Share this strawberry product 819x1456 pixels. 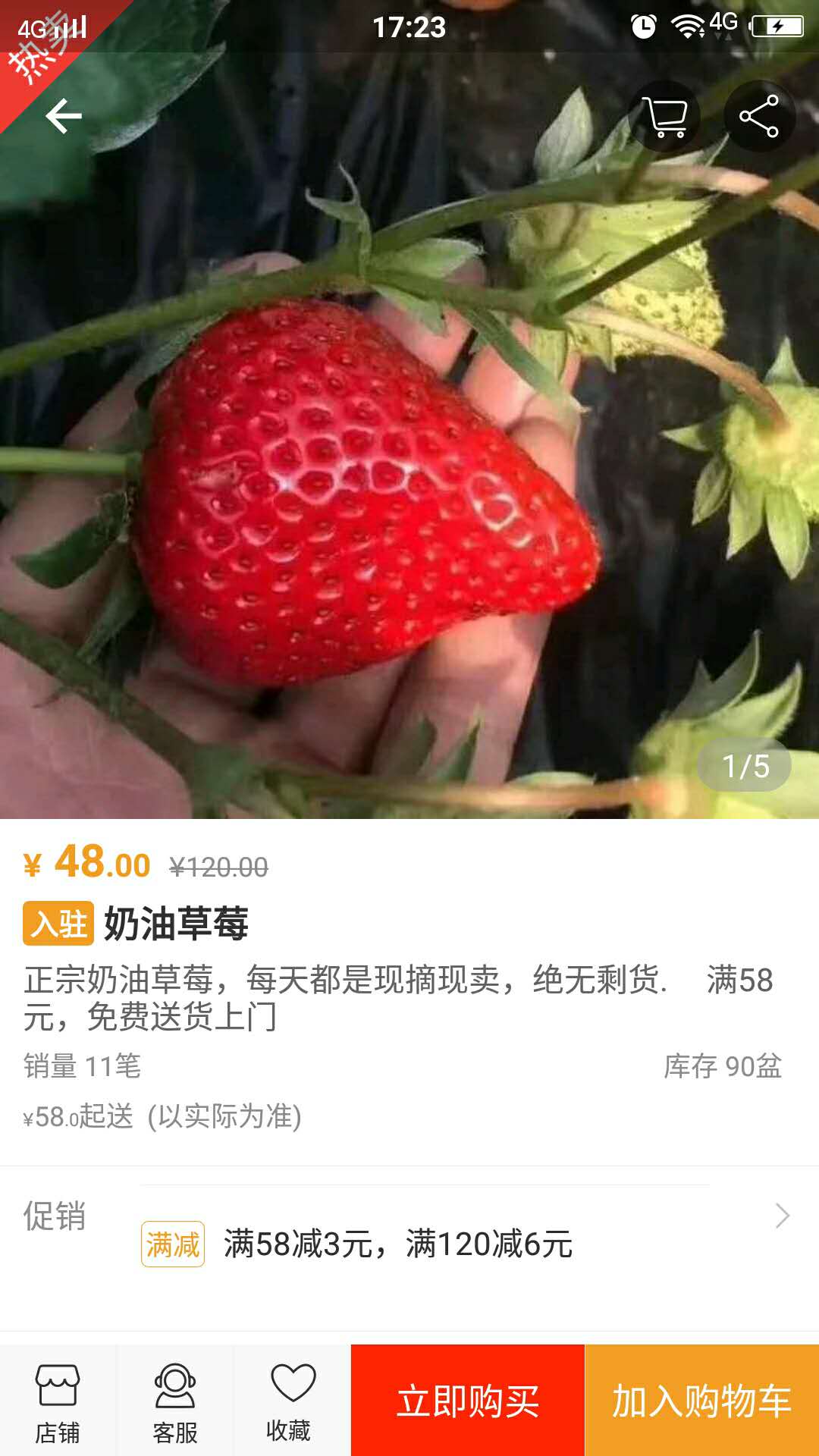pyautogui.click(x=759, y=117)
